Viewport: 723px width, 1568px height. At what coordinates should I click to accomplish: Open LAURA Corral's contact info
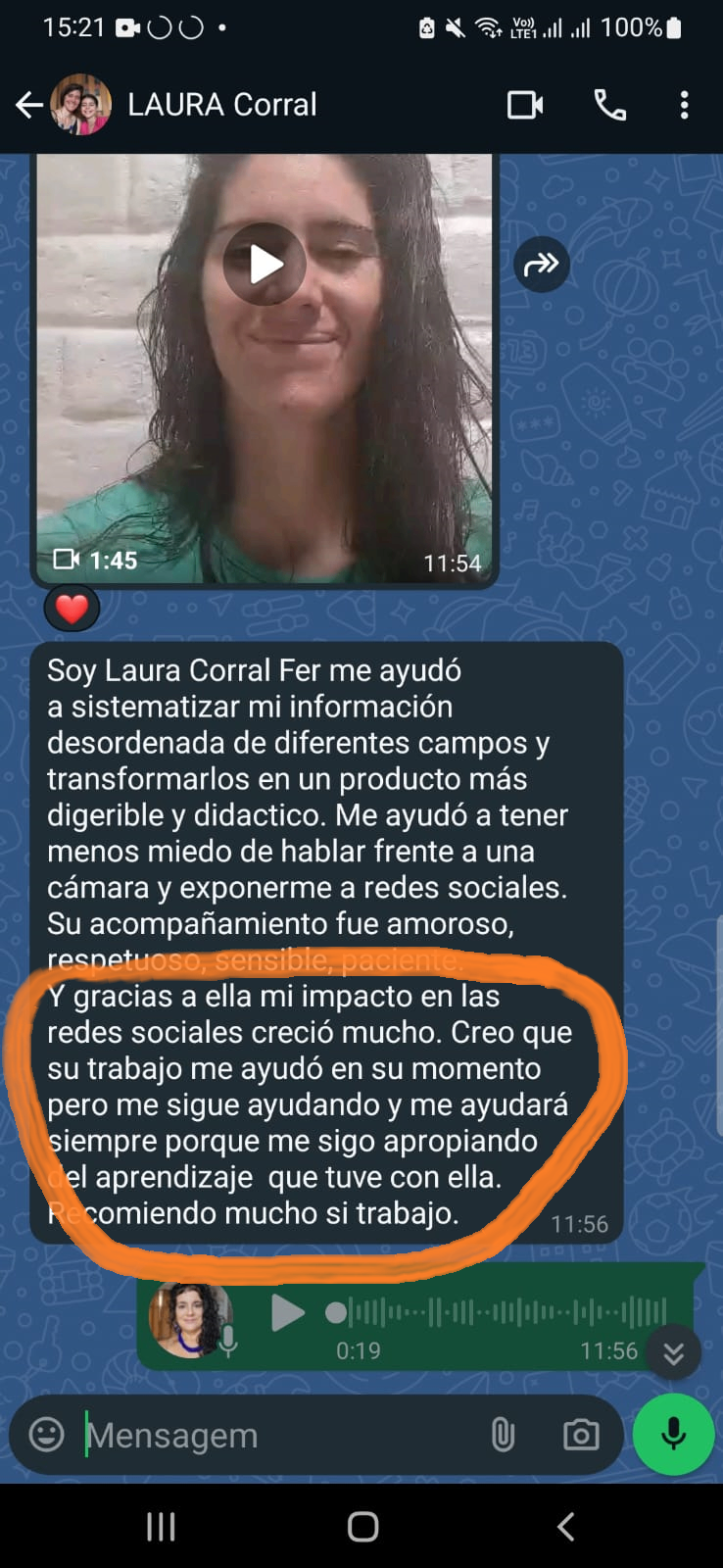[x=222, y=105]
